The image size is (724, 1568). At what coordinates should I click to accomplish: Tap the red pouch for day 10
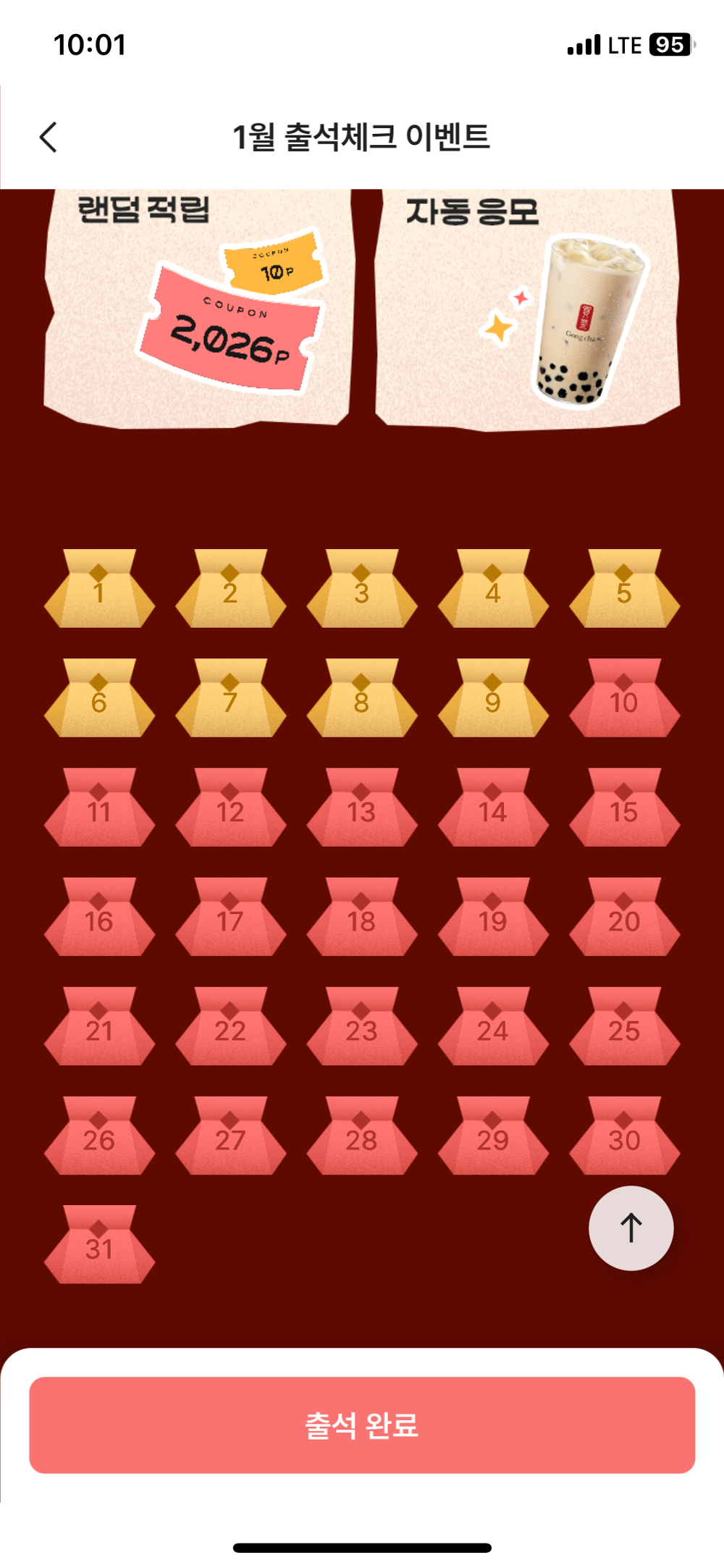click(624, 700)
